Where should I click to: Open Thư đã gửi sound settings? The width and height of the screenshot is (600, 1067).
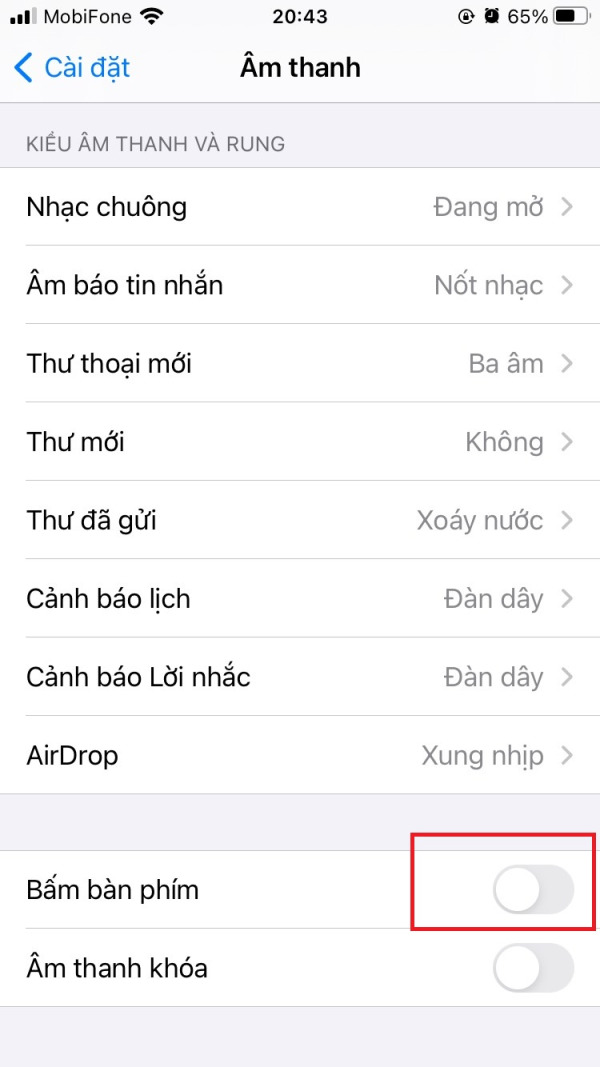click(300, 520)
